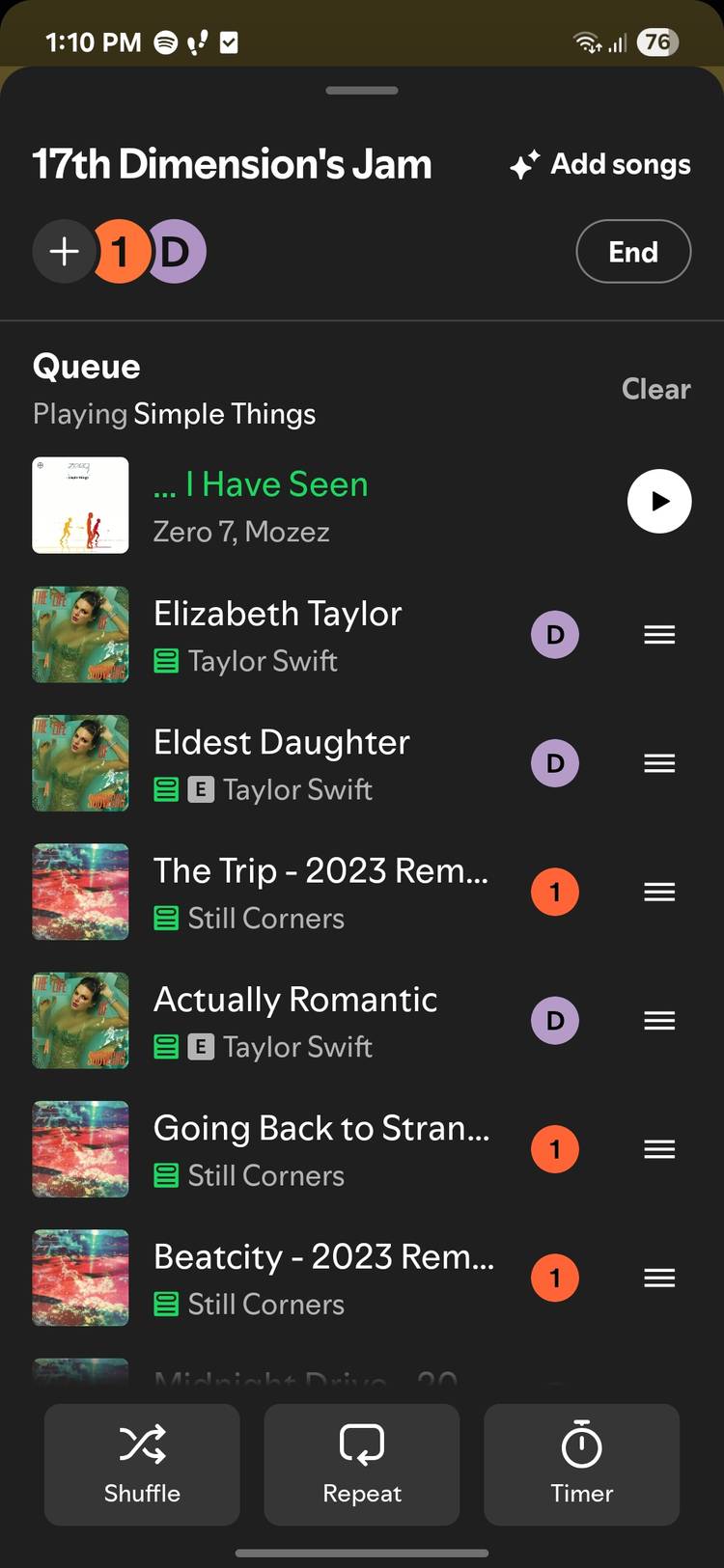
Task: Tap reorder handle beside Beatcity
Action: [659, 1278]
